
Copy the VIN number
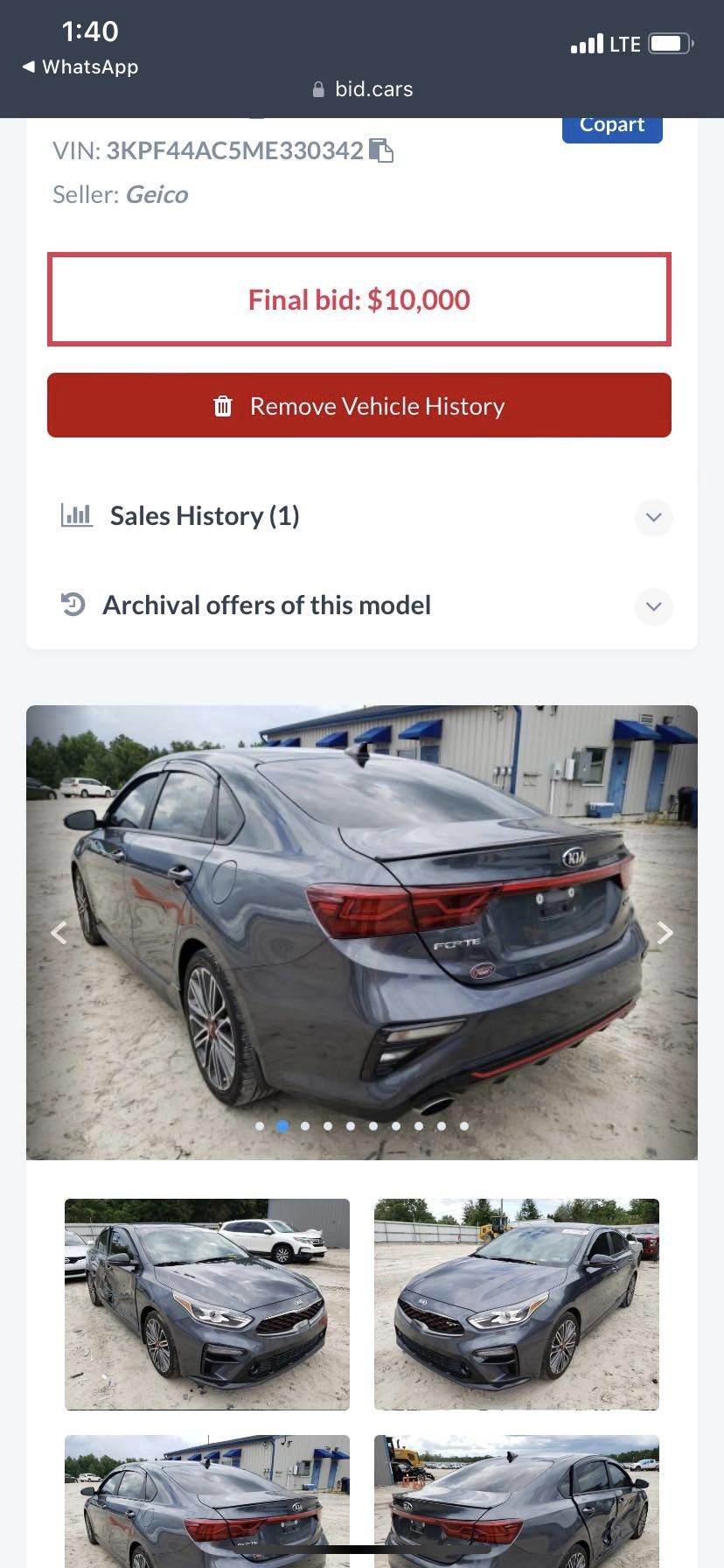tap(381, 150)
